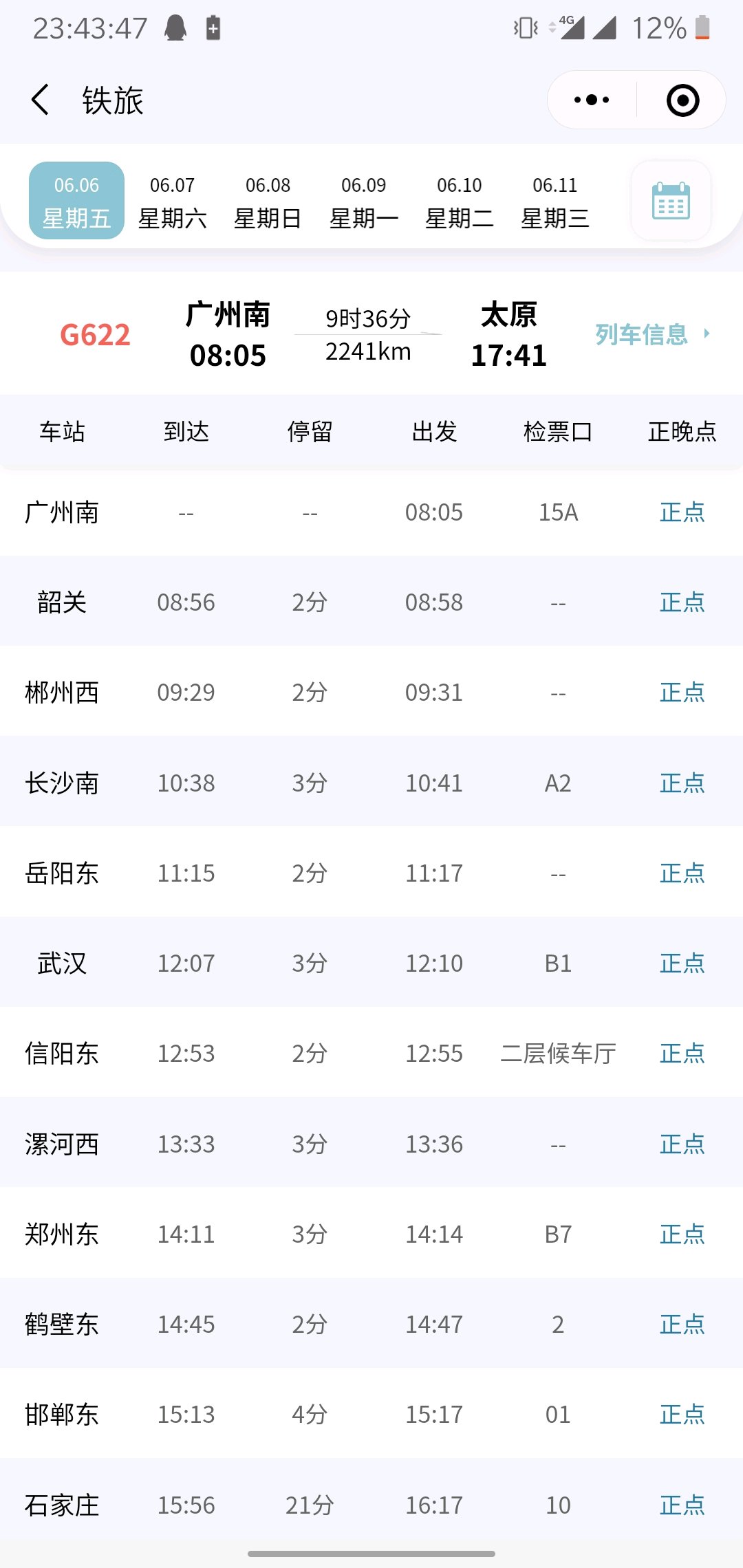Select the 06.11 星期三 date
Image resolution: width=743 pixels, height=1568 pixels.
(554, 201)
